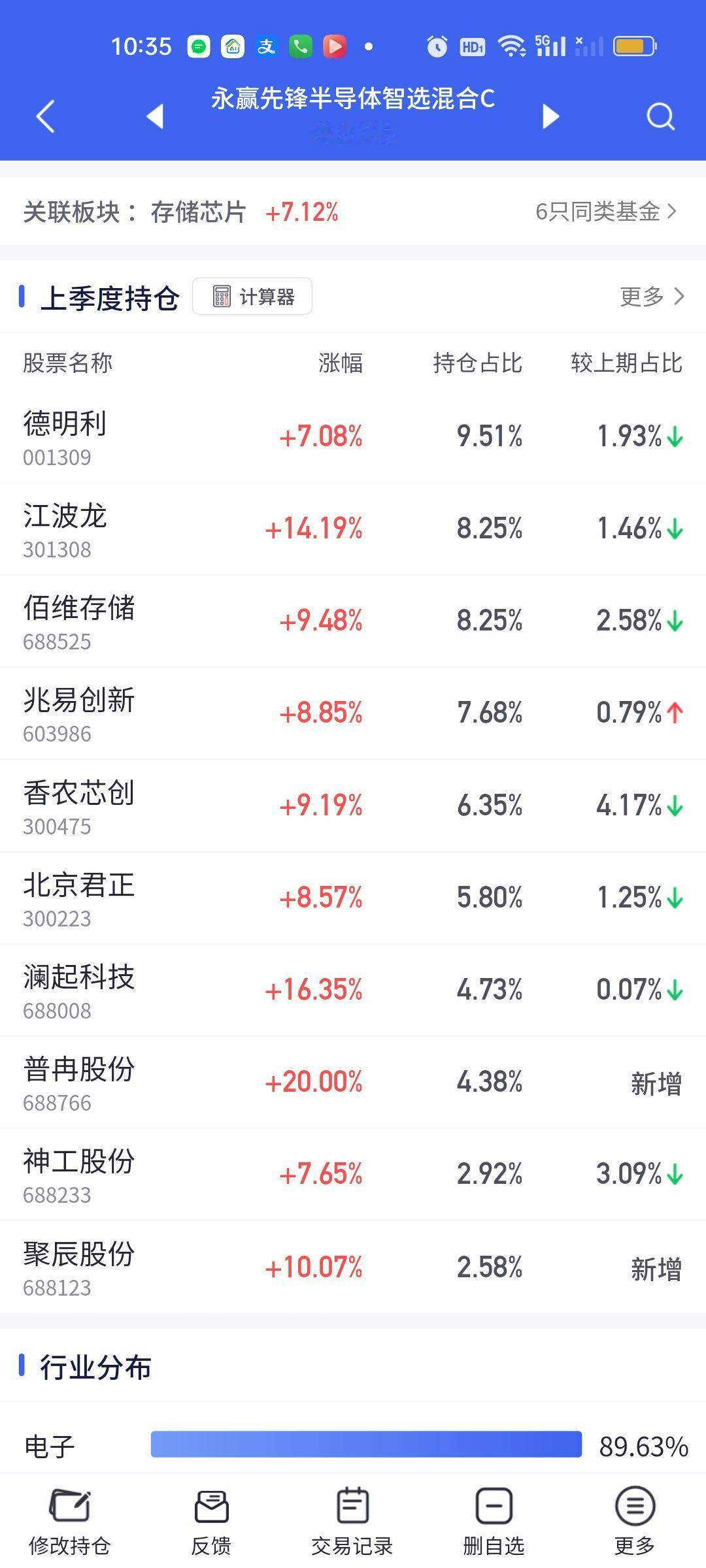
Task: Open the 德明利 stock row
Action: click(x=353, y=437)
